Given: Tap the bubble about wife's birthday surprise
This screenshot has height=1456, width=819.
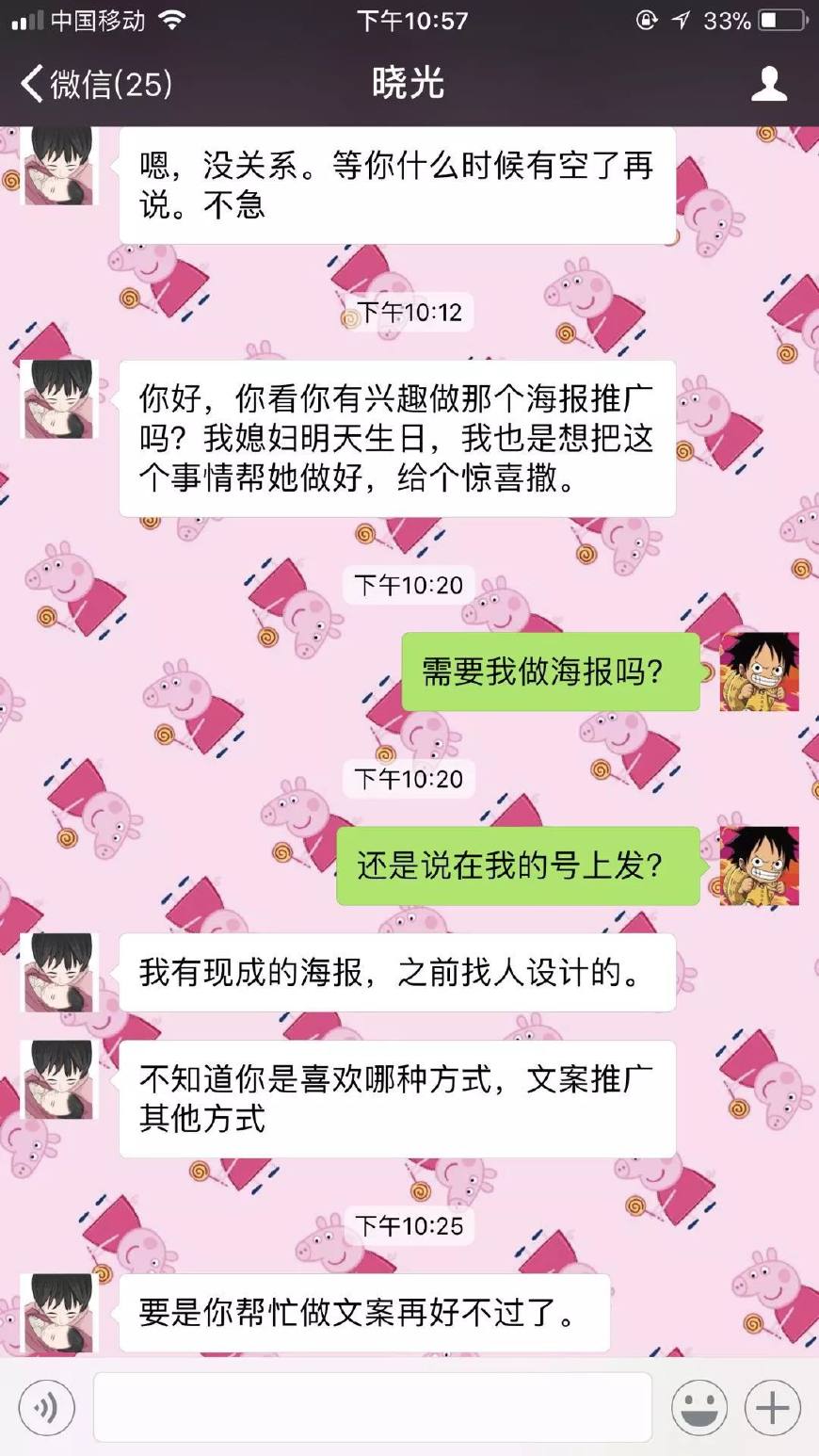Looking at the screenshot, I should pos(395,438).
